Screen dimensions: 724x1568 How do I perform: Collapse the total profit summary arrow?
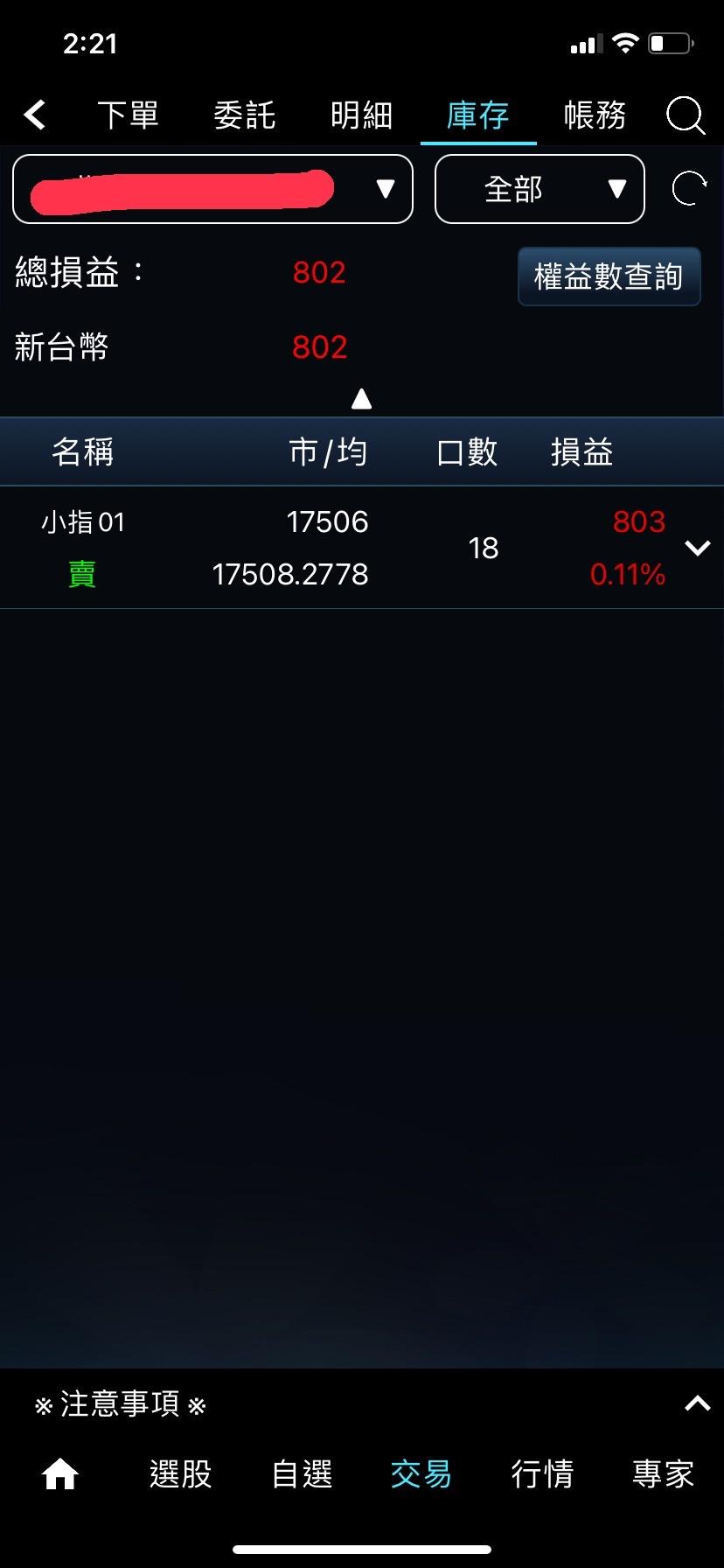(361, 399)
